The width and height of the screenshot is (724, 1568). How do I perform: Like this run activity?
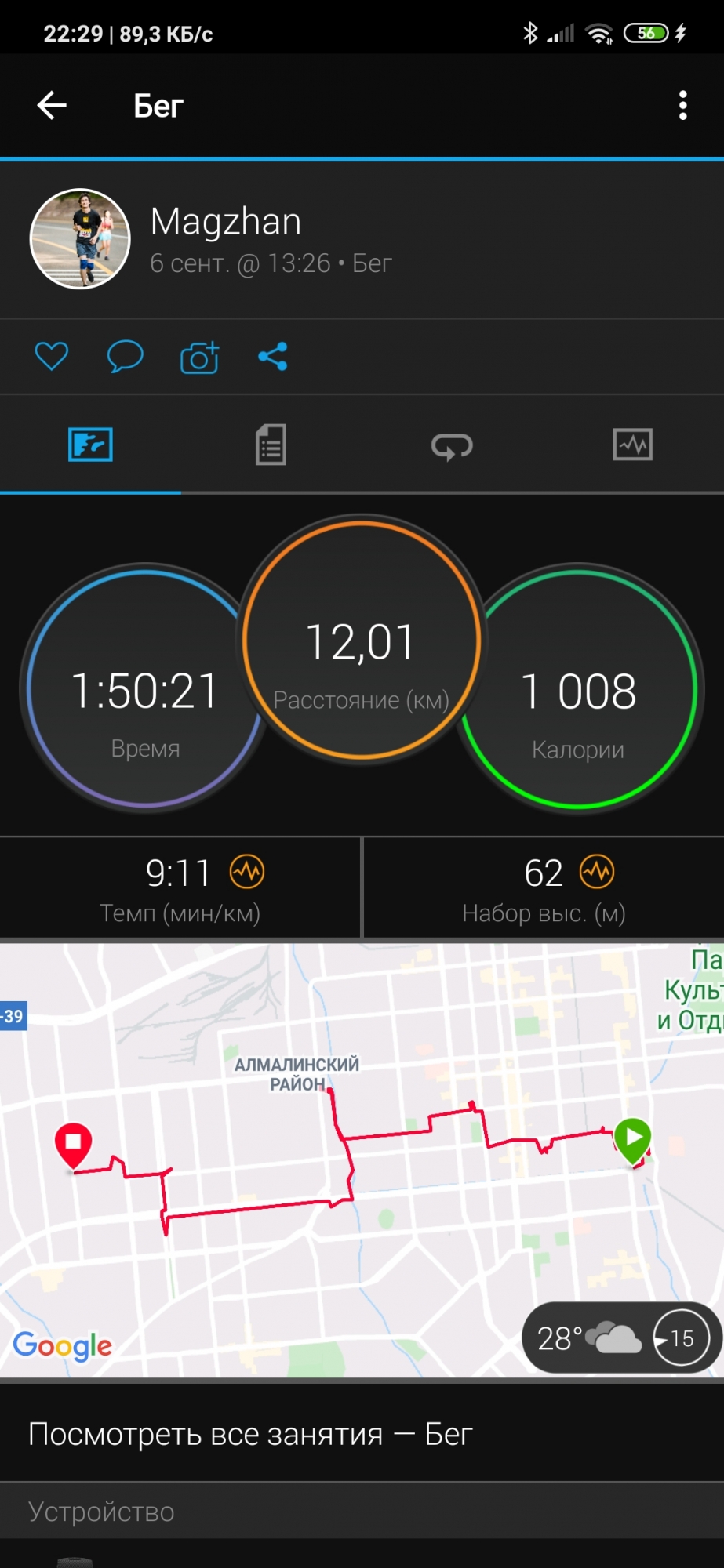[x=52, y=357]
